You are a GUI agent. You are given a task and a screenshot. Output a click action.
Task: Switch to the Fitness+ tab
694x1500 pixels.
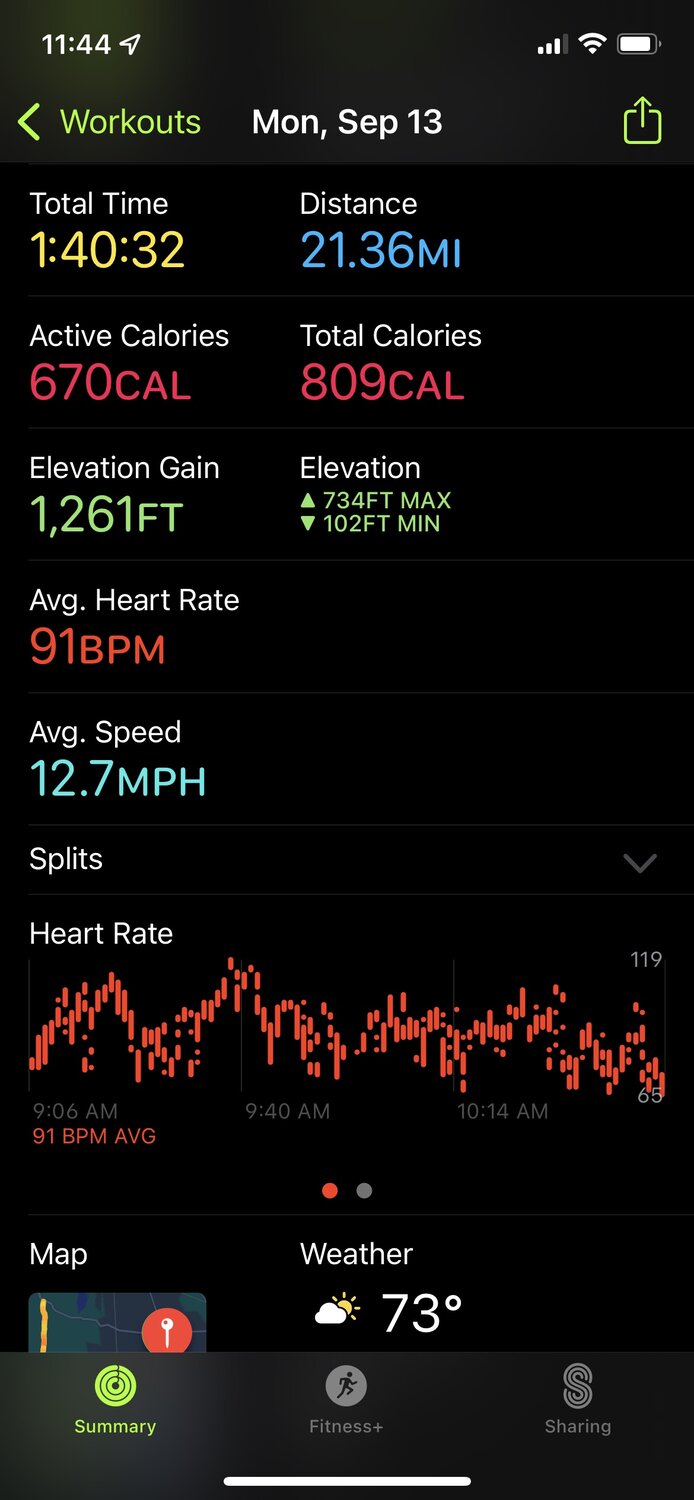click(x=346, y=1400)
